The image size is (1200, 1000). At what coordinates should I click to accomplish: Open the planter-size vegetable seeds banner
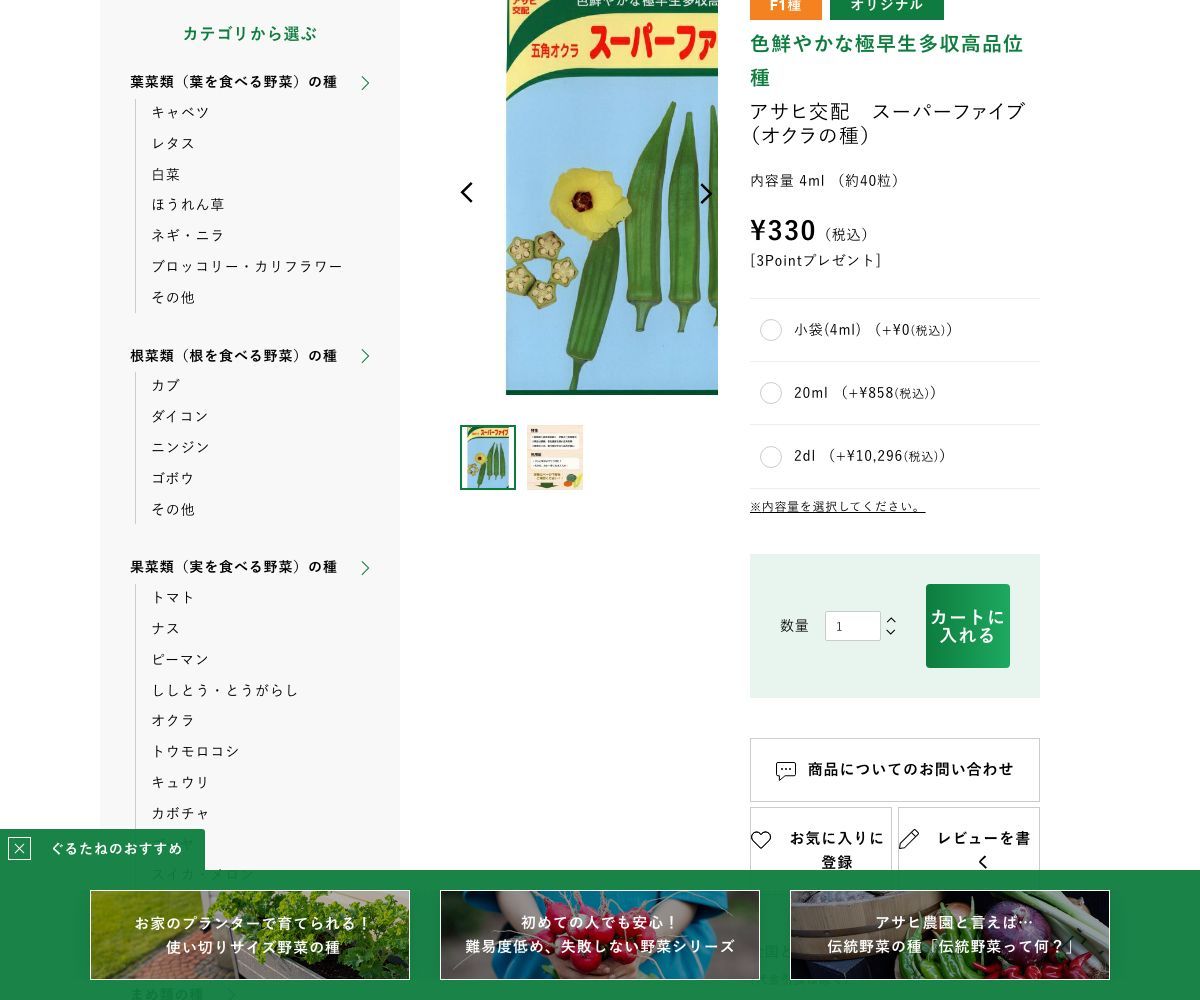click(x=250, y=935)
